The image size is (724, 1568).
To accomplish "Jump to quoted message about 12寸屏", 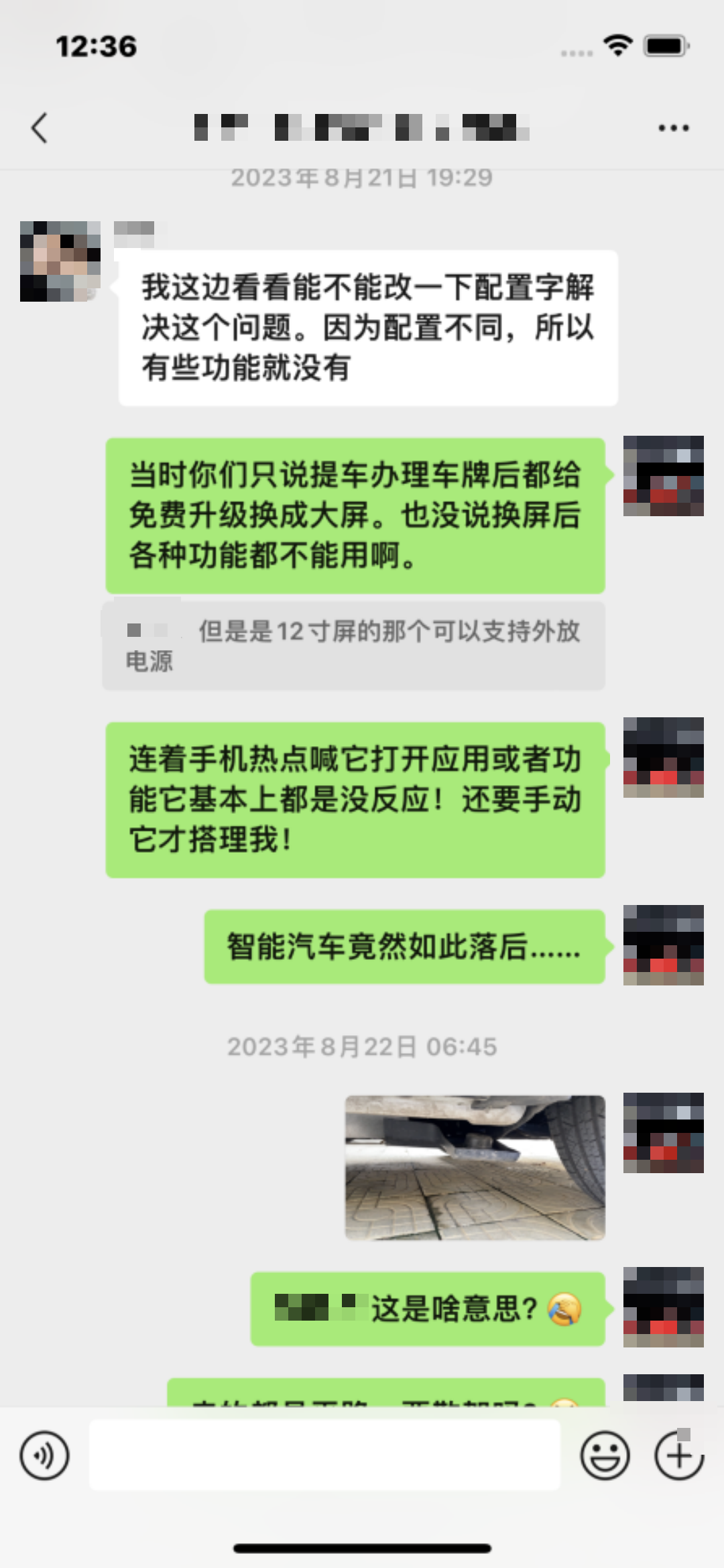I will pyautogui.click(x=353, y=646).
